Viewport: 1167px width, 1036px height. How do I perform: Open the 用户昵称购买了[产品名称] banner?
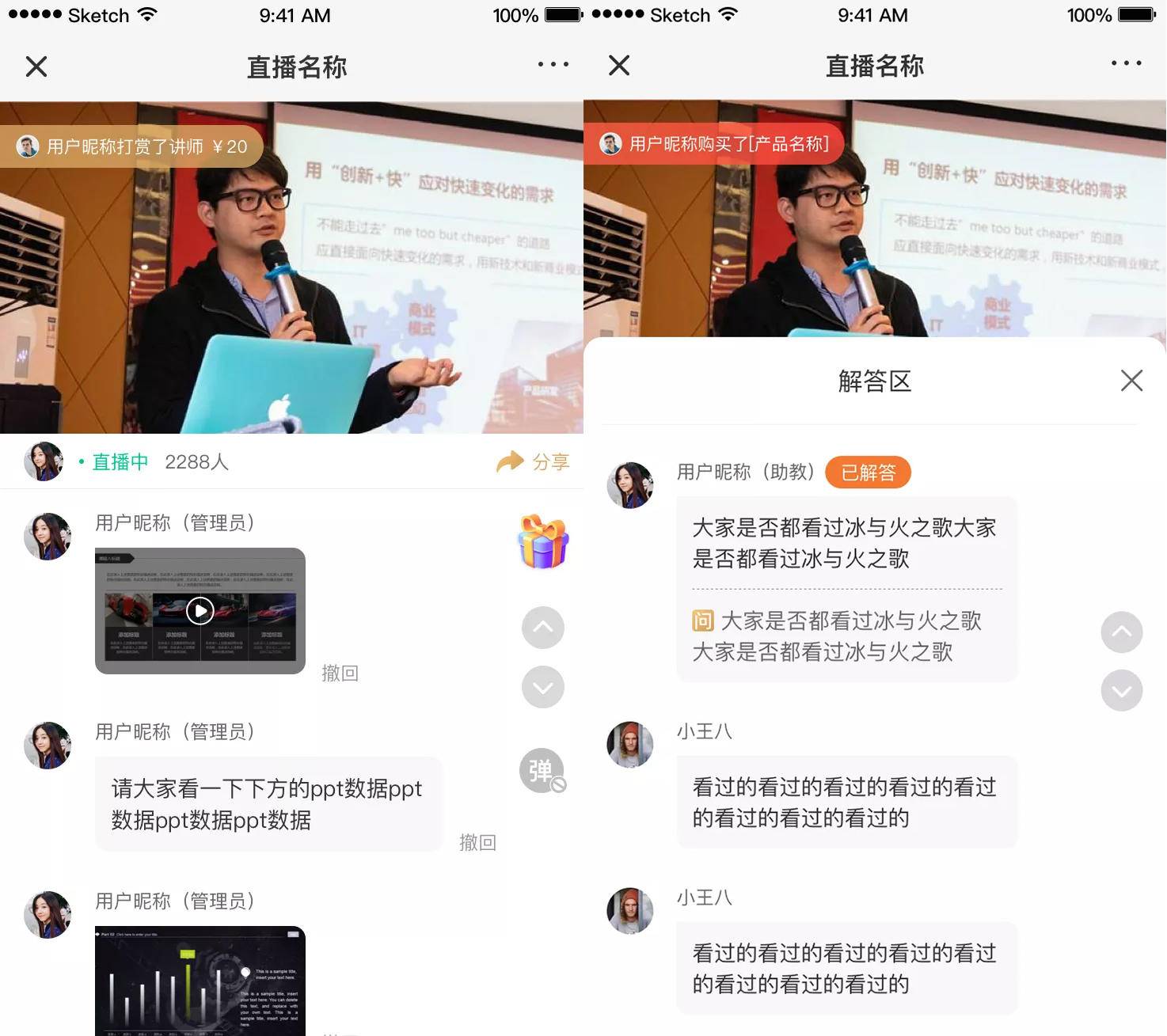715,143
